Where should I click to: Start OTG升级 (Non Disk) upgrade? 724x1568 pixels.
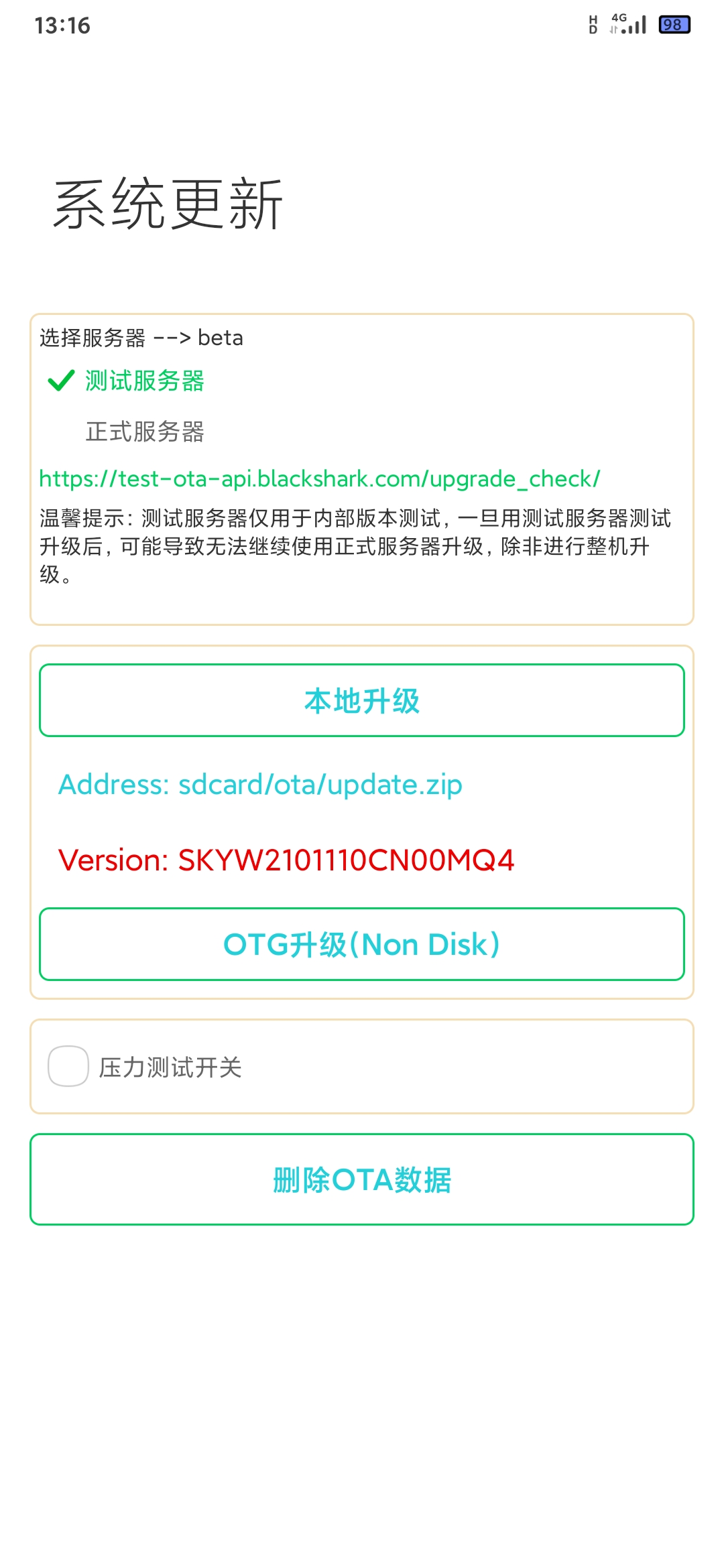point(362,944)
